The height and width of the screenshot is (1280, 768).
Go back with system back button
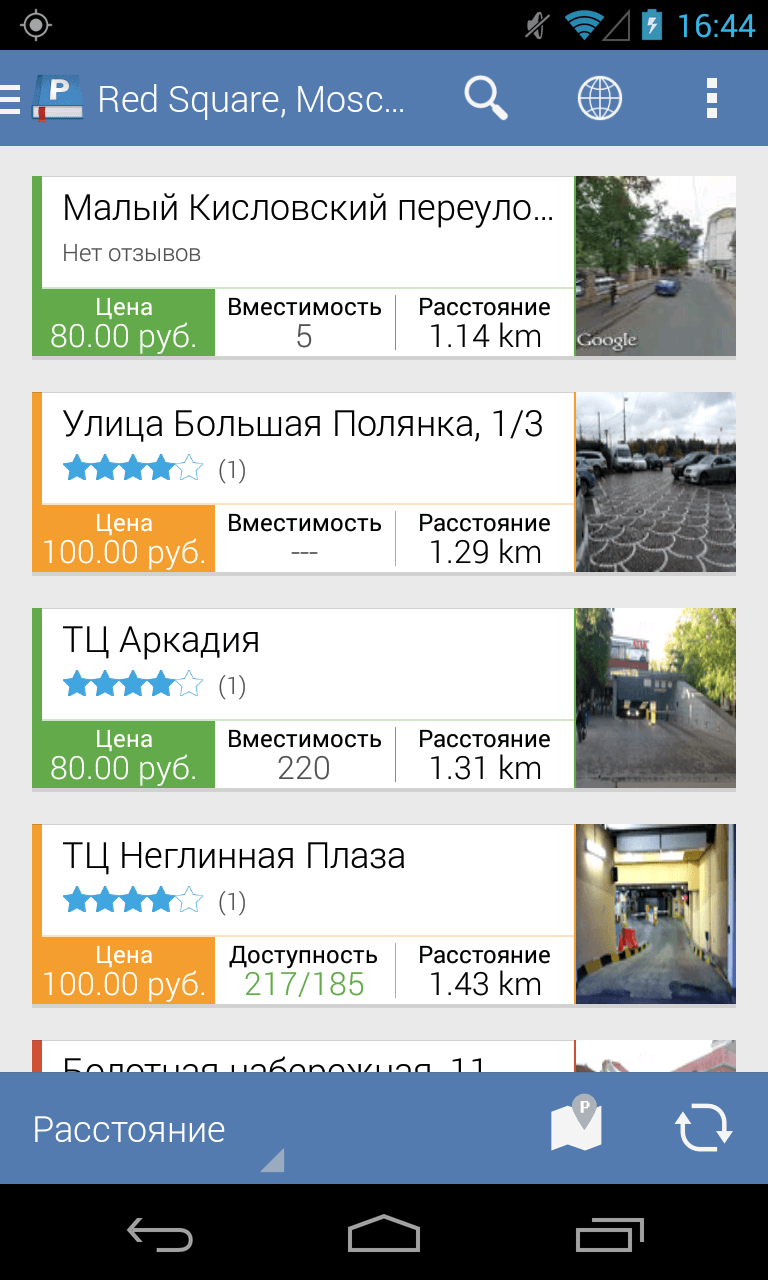tap(160, 1236)
